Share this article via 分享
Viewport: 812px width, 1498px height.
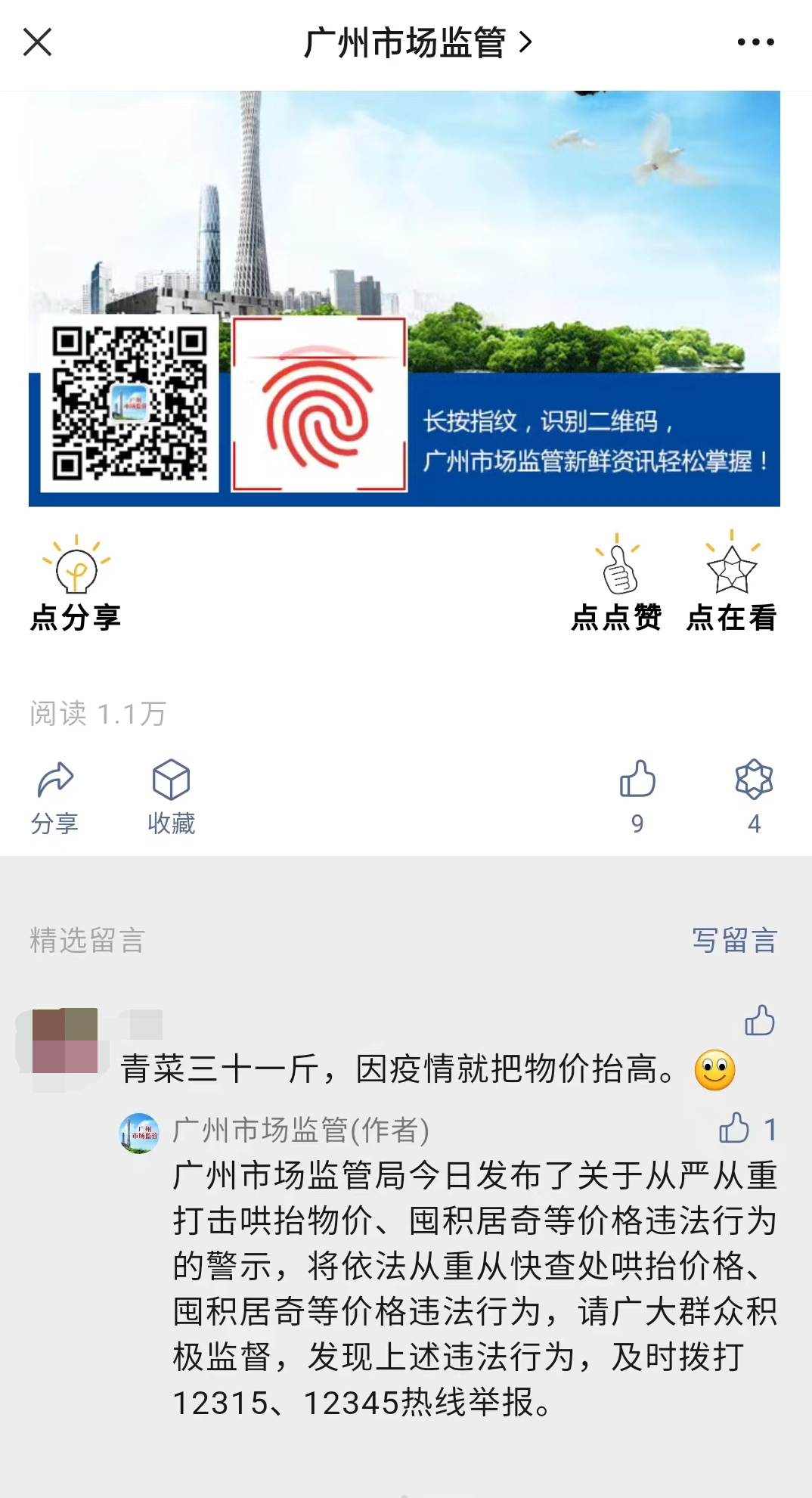[54, 797]
